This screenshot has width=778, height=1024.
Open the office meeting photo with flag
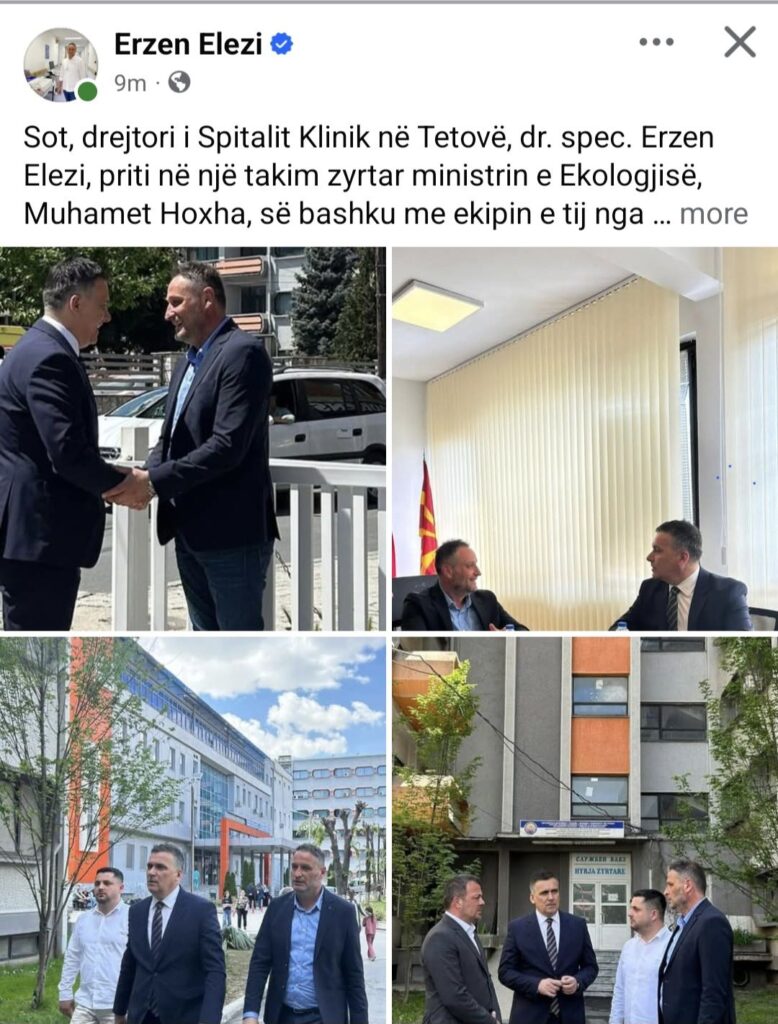tap(584, 438)
